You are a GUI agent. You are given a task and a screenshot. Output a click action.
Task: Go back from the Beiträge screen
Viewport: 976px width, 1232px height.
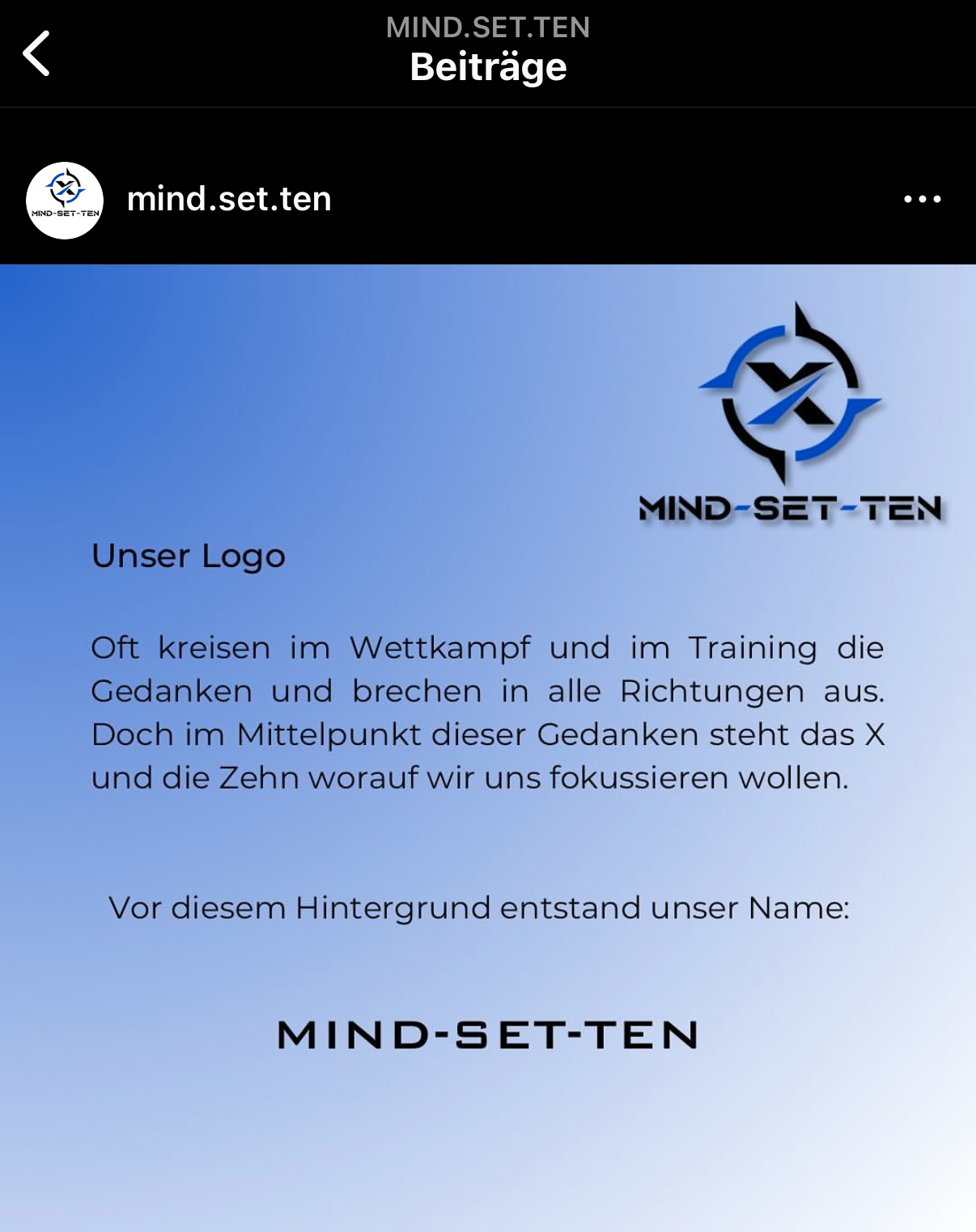pyautogui.click(x=37, y=53)
